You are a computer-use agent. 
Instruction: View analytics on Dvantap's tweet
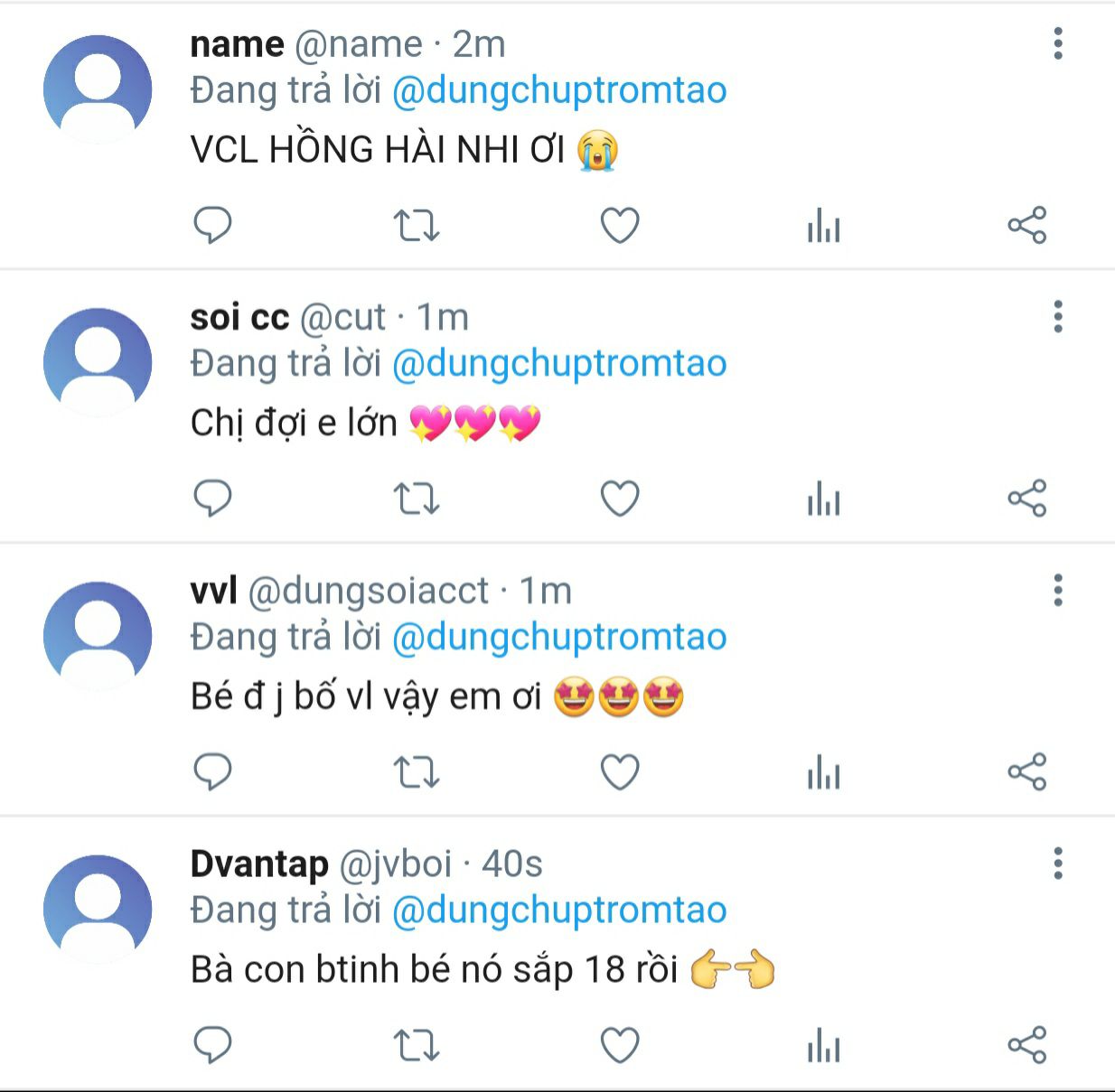click(823, 1046)
